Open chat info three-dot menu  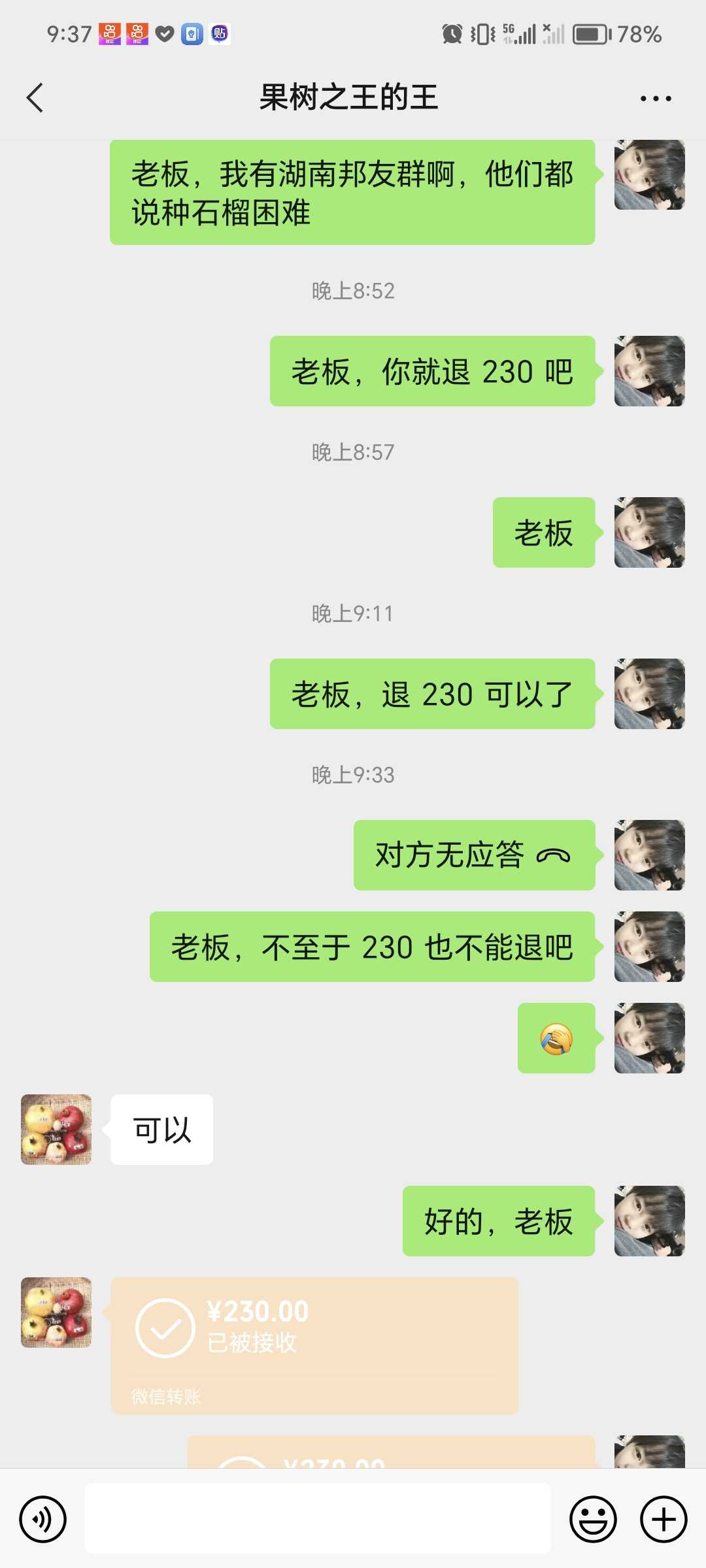pyautogui.click(x=656, y=99)
